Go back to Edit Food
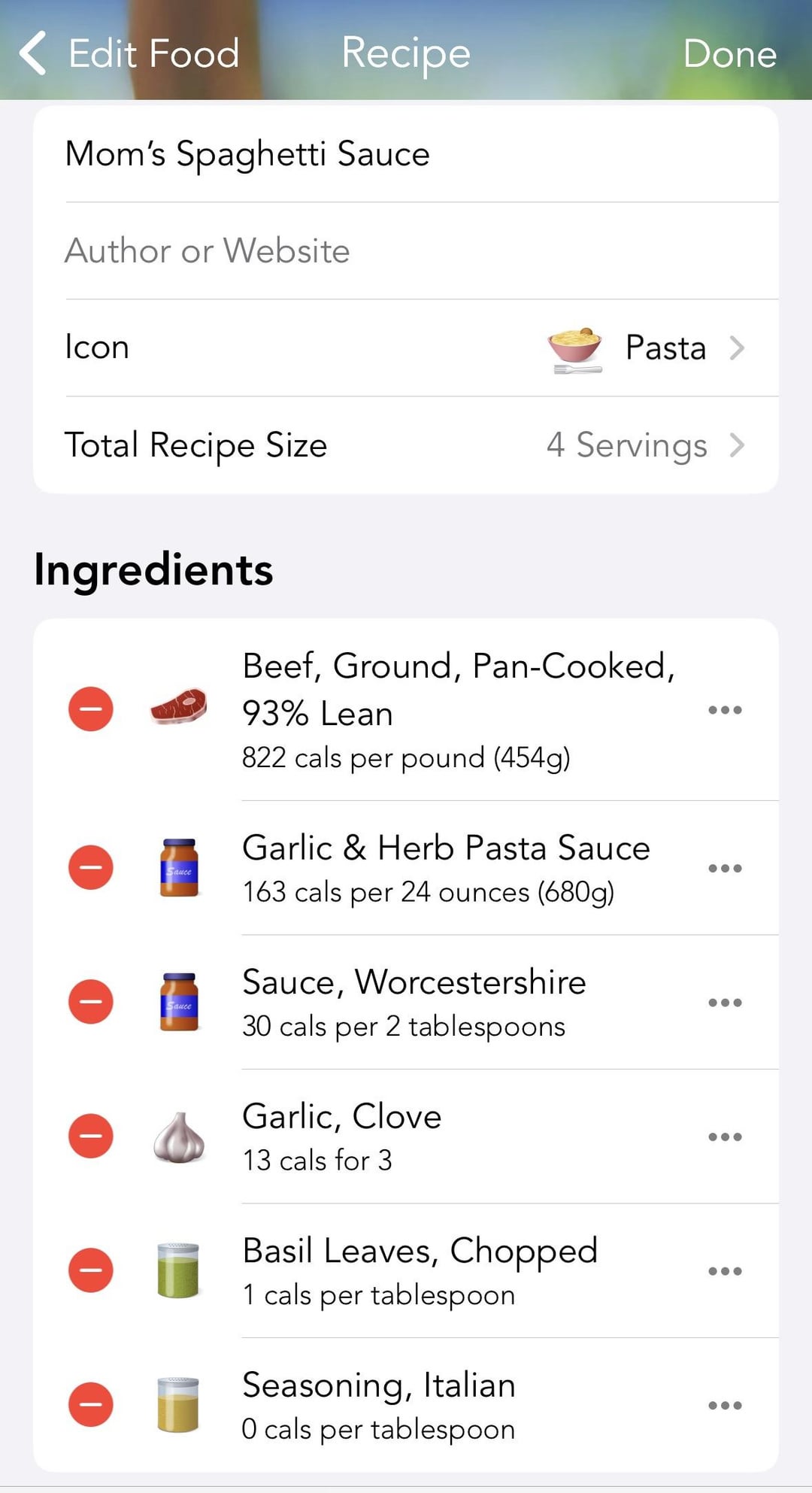Viewport: 812px width, 1493px height. (129, 53)
